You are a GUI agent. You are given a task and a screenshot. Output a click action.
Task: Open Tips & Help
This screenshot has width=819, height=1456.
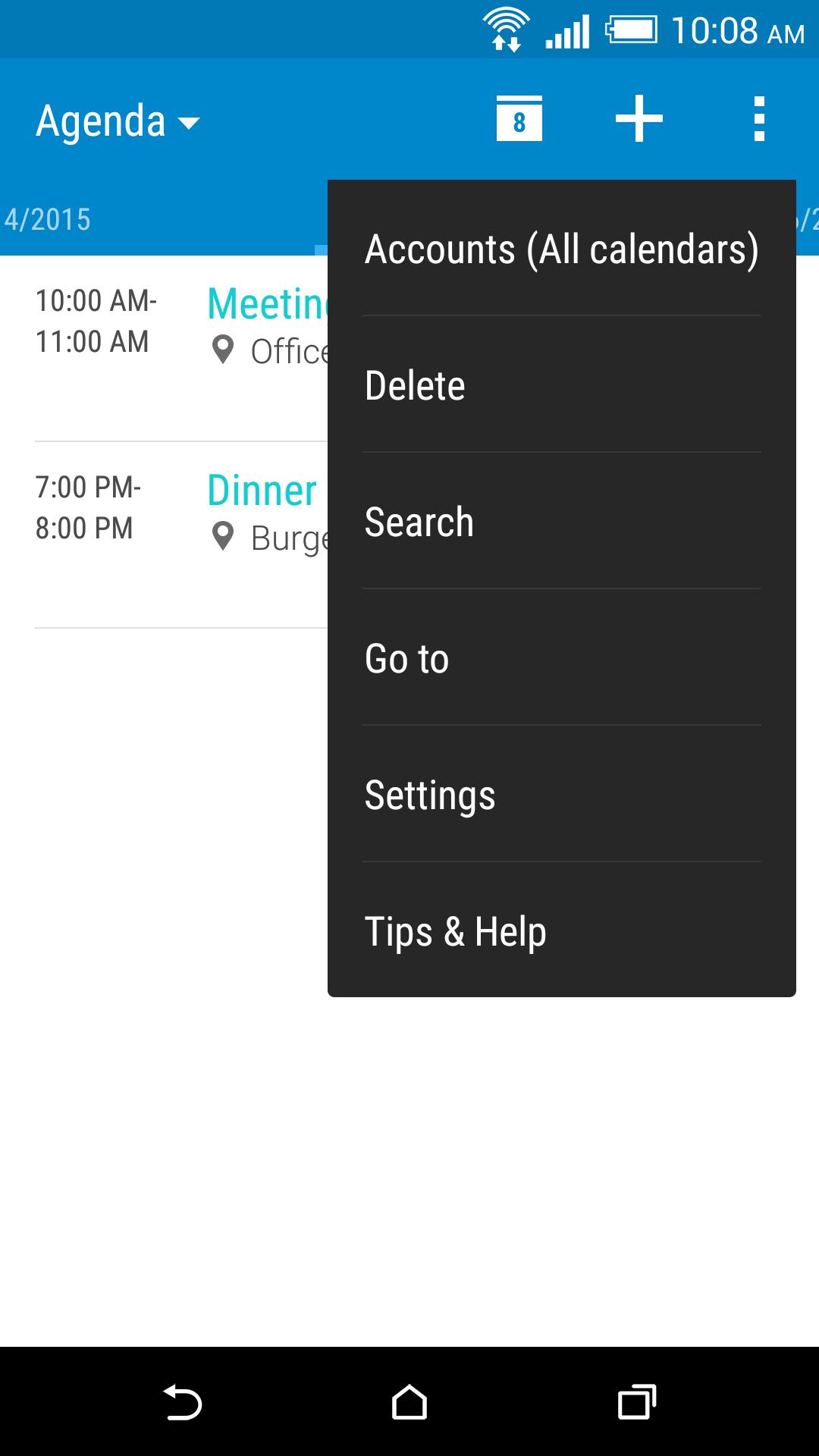561,930
